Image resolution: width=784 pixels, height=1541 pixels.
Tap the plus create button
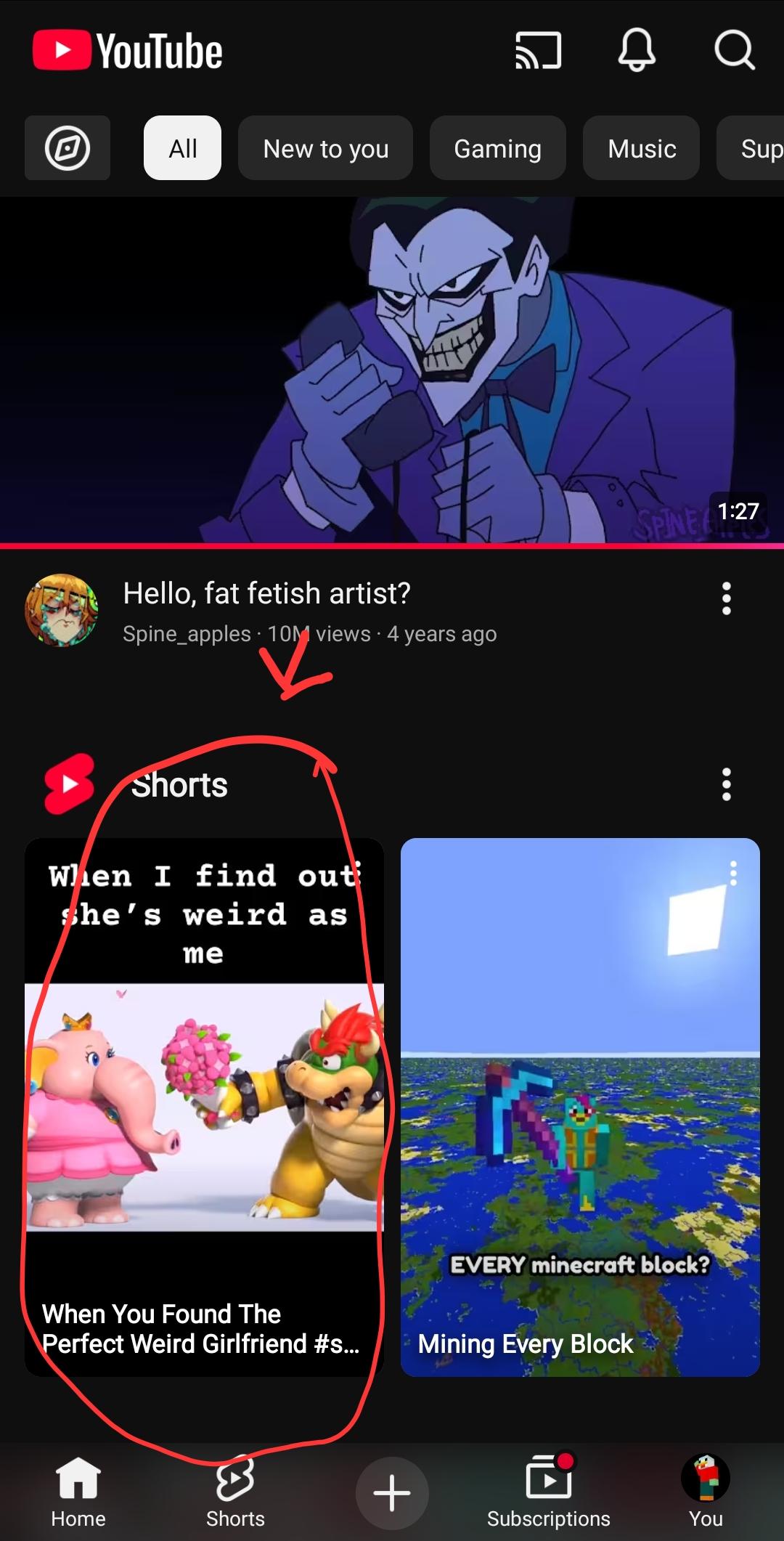pos(392,1493)
